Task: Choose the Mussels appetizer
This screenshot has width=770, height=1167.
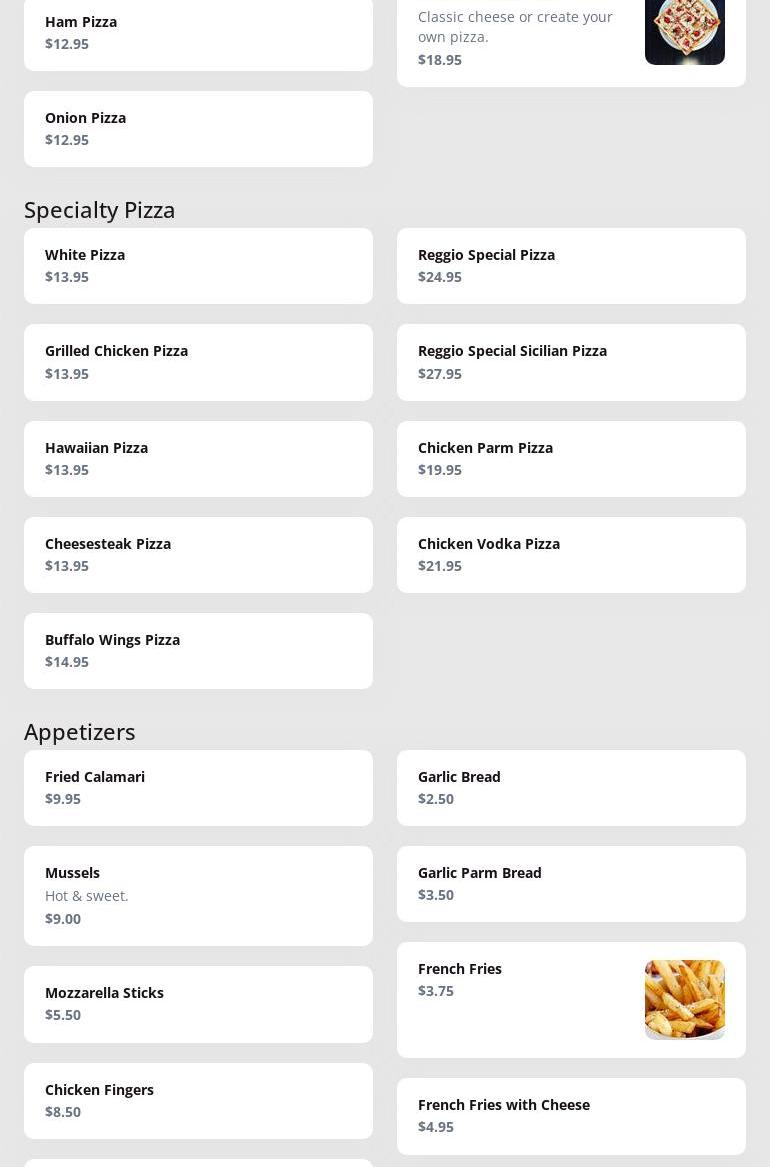Action: [198, 896]
